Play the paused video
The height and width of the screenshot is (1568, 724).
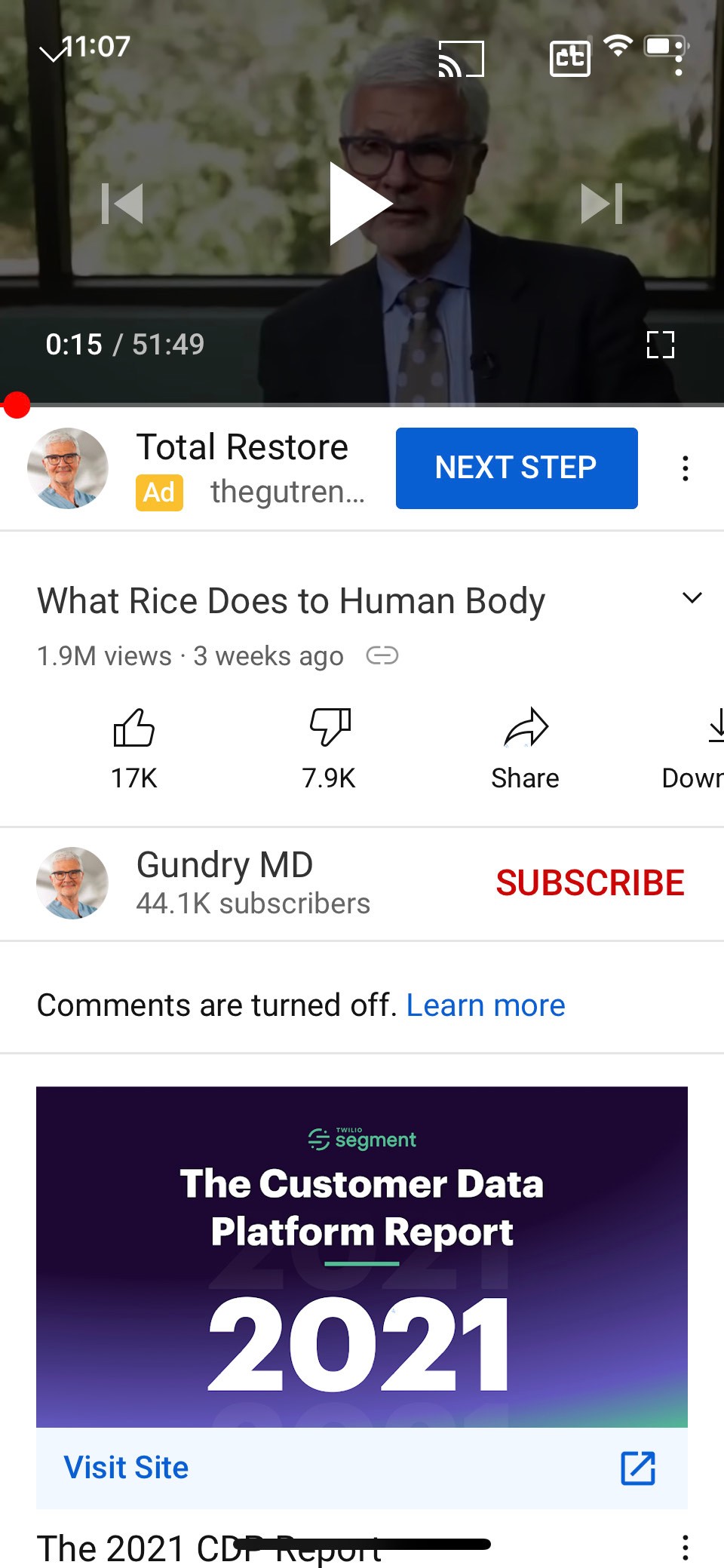pos(360,204)
